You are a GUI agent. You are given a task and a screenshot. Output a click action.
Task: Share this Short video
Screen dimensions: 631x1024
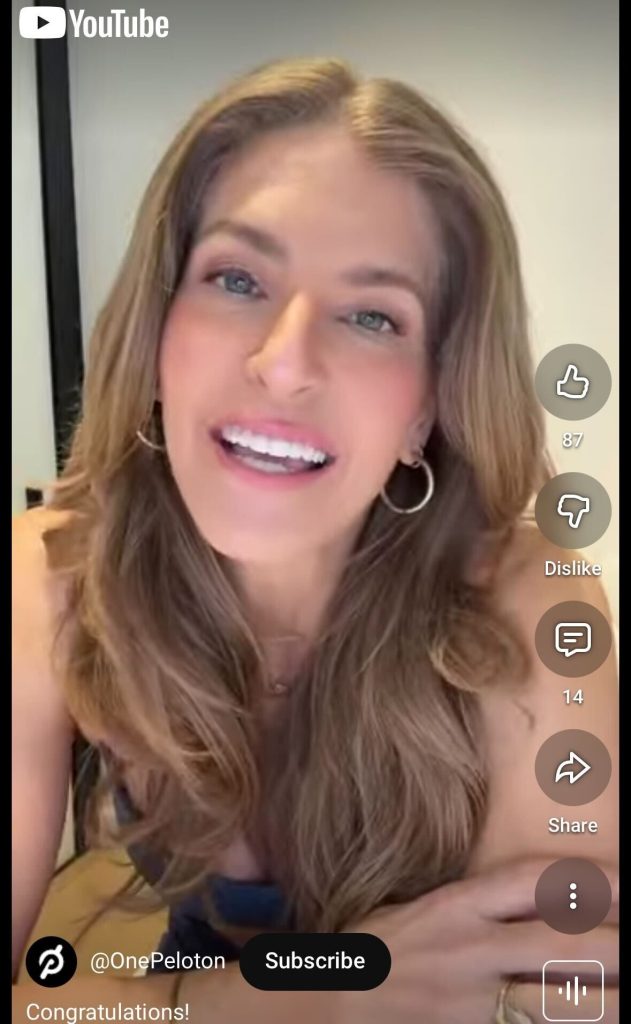tap(572, 768)
